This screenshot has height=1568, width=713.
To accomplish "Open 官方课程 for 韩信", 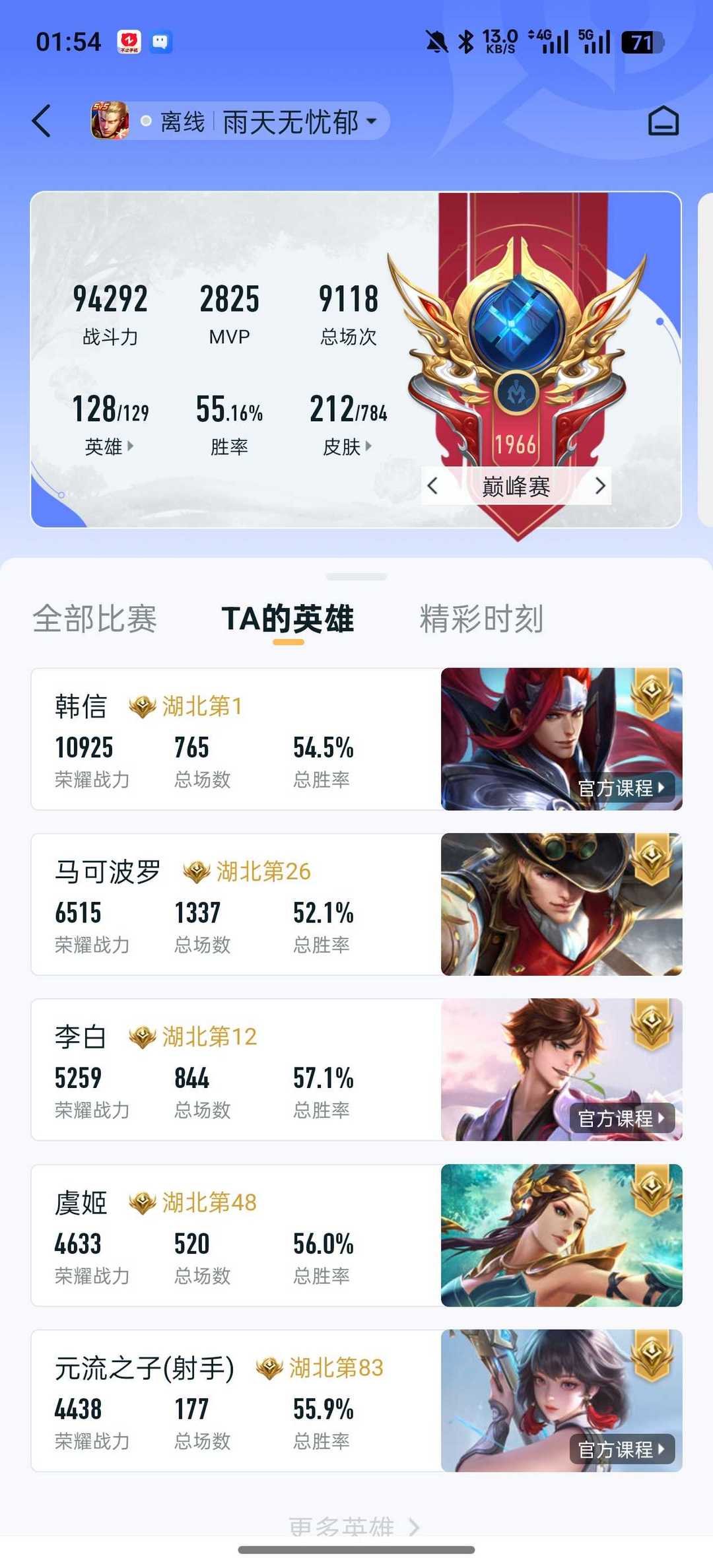I will [x=621, y=788].
